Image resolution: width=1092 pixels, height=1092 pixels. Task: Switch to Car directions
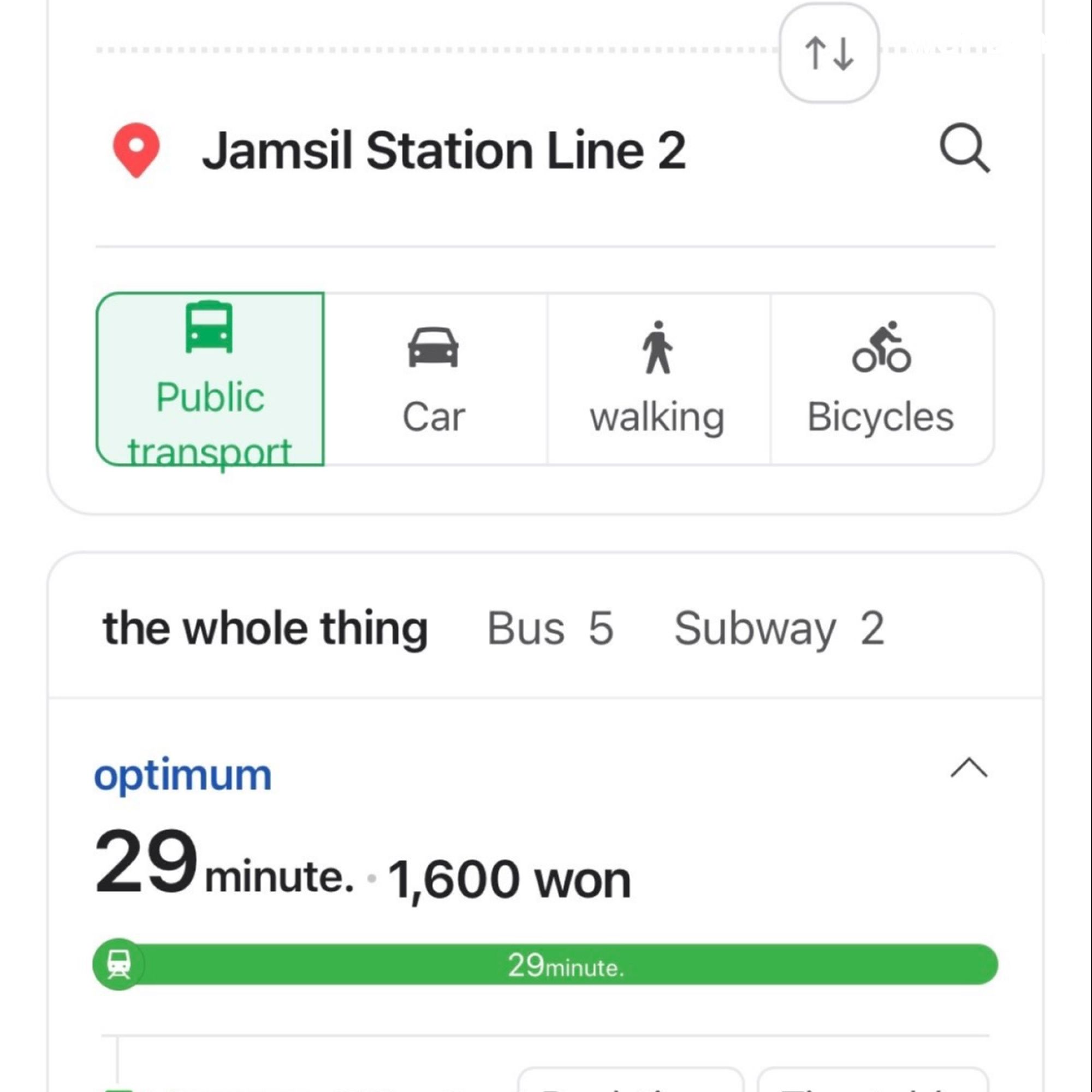434,379
